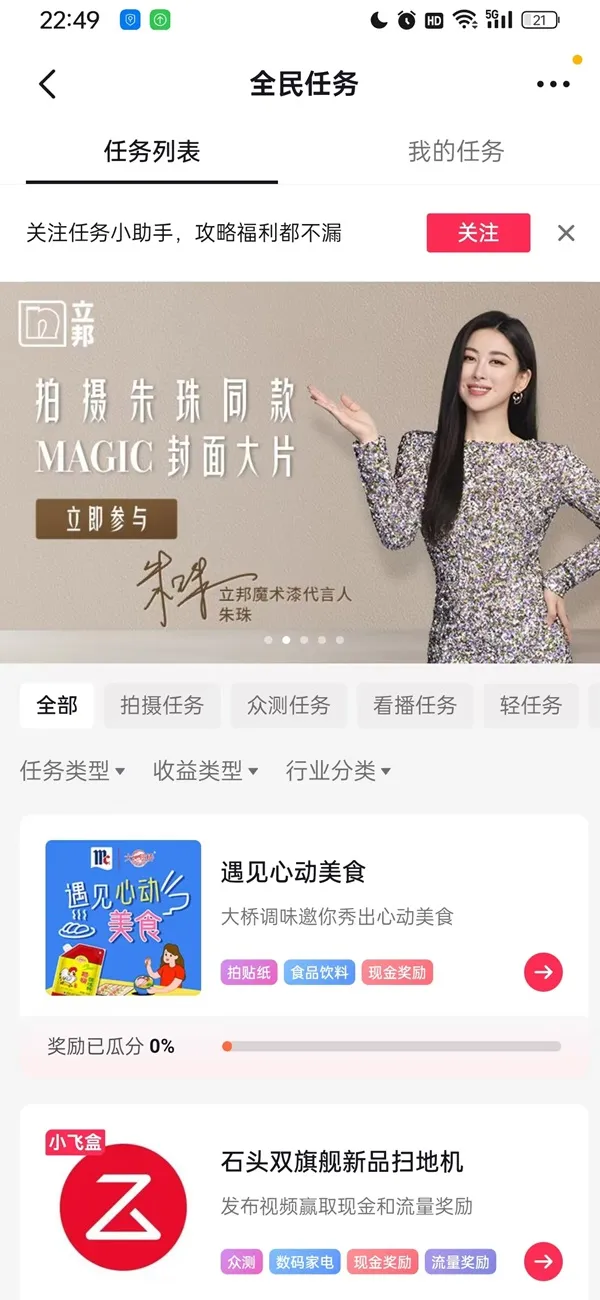Switch to the 轻任务 chip
Image resolution: width=600 pixels, height=1300 pixels.
click(x=530, y=705)
